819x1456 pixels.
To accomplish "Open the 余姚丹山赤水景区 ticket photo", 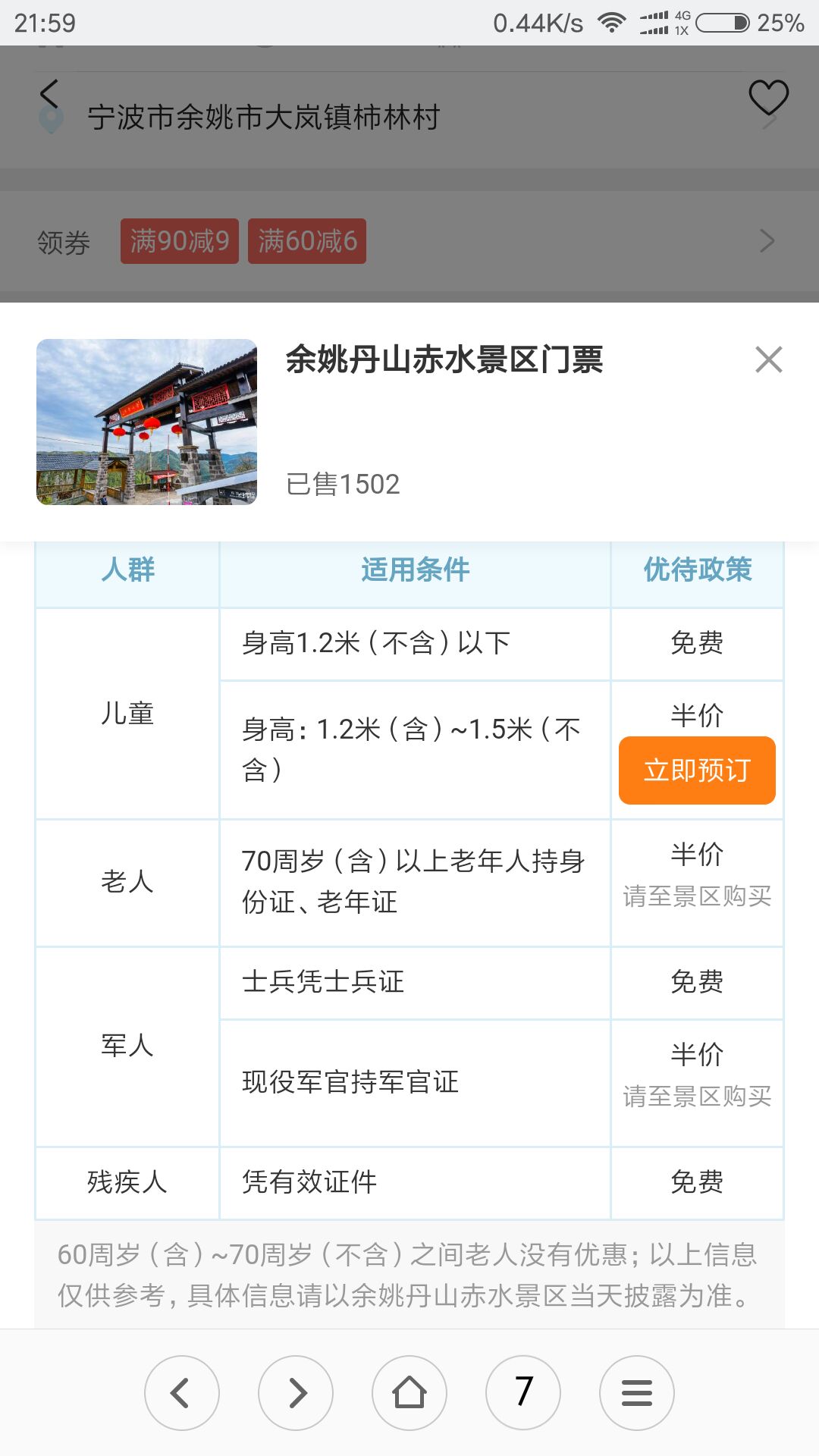I will pyautogui.click(x=147, y=422).
